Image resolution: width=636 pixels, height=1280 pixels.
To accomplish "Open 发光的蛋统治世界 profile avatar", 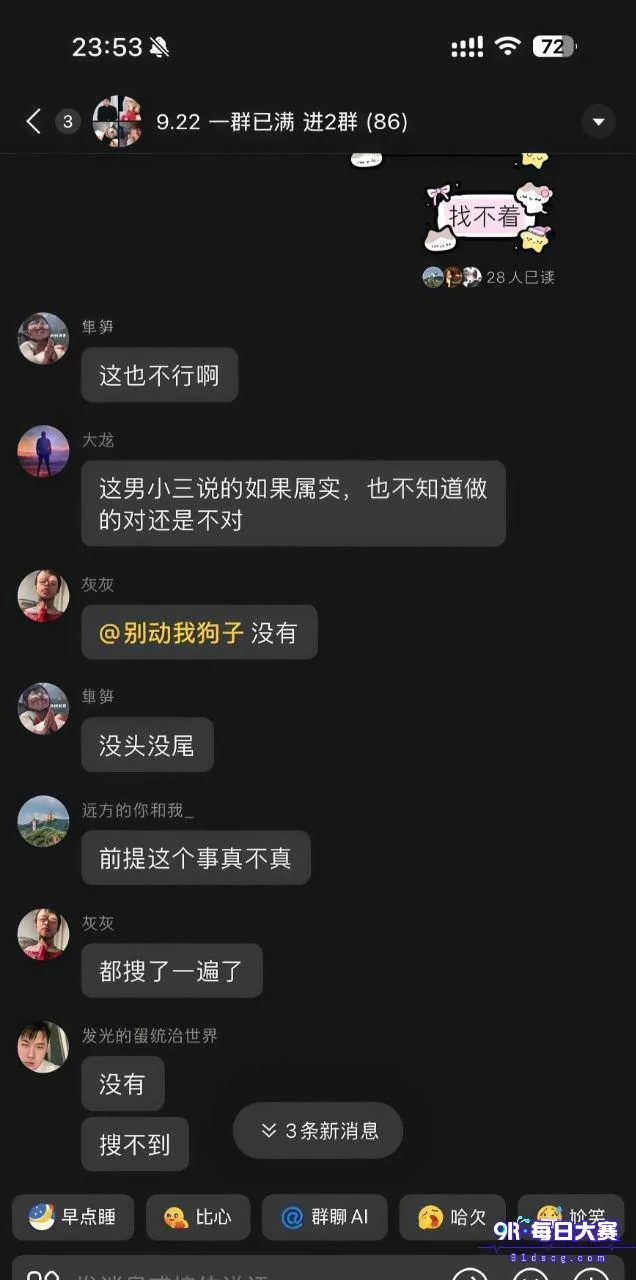I will click(43, 1047).
